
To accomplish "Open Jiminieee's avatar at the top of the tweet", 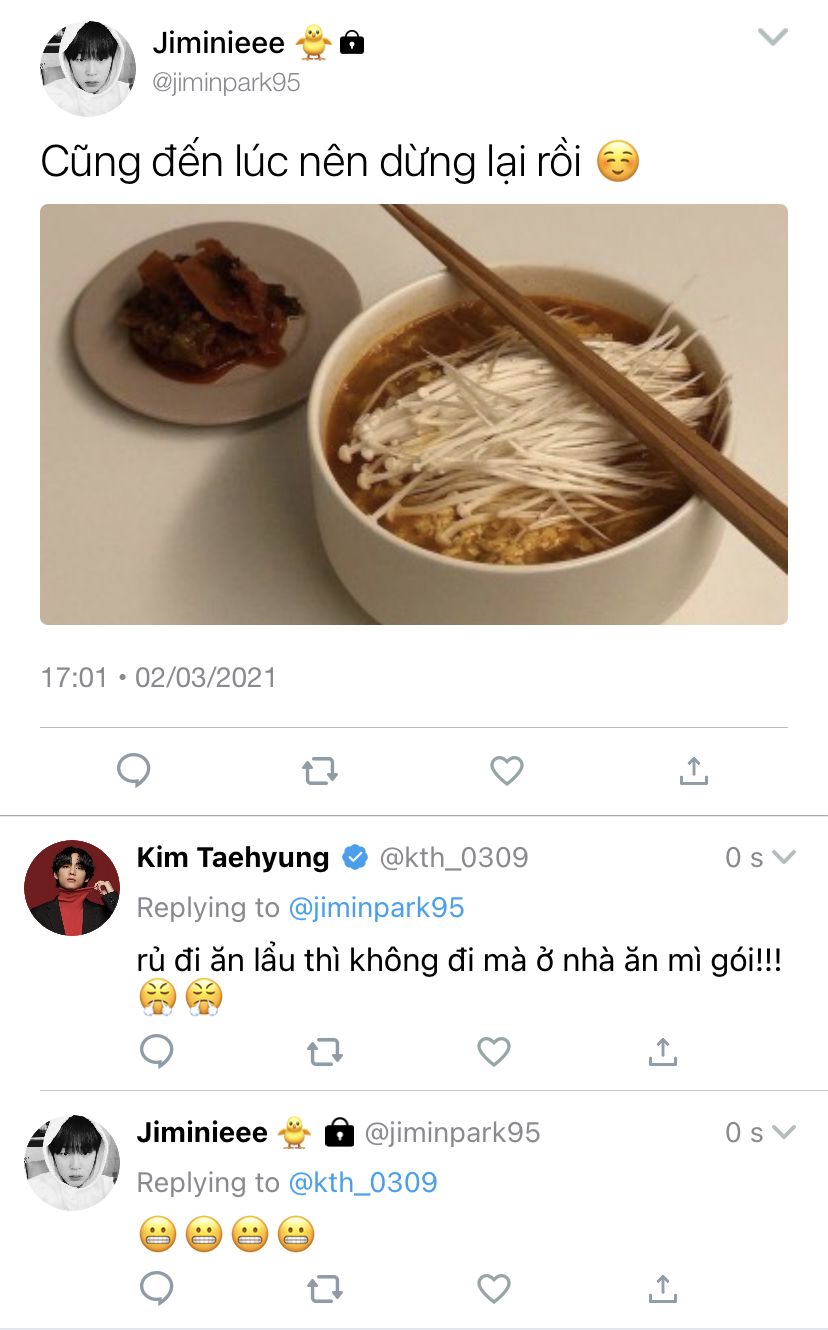I will pos(87,68).
